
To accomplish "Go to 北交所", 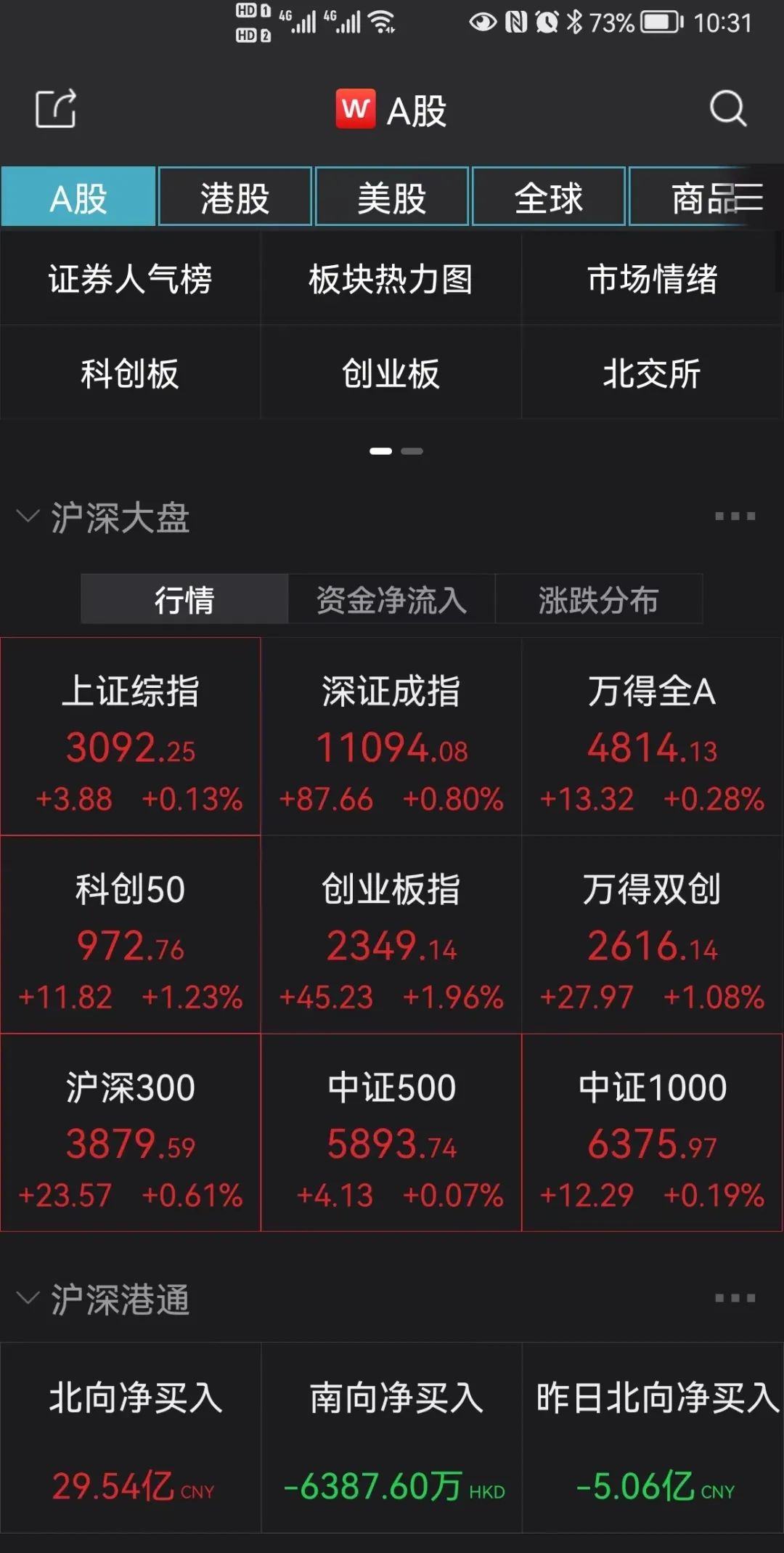I will pos(652,373).
